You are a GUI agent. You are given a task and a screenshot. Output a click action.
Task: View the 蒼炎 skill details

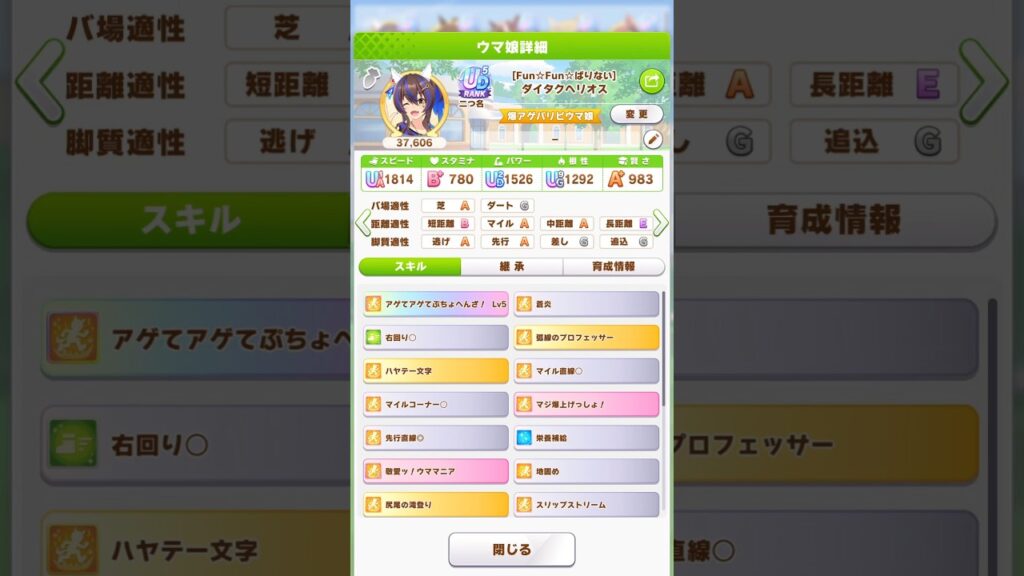587,304
